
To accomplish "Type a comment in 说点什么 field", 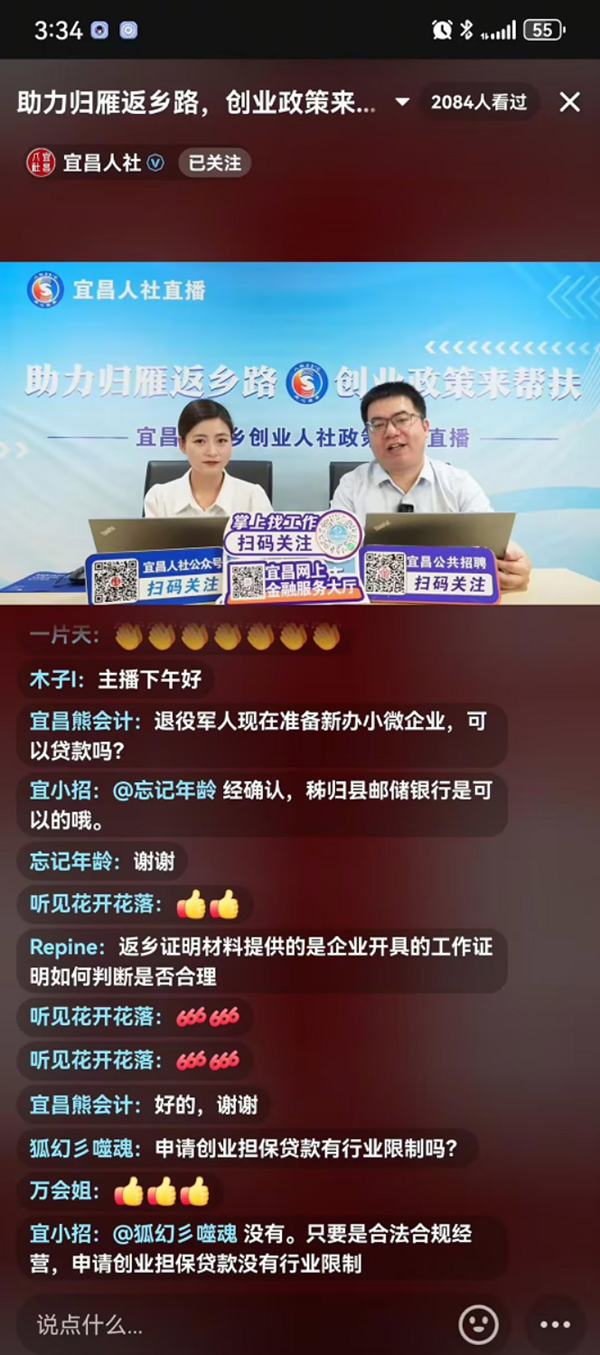I will [x=230, y=1326].
